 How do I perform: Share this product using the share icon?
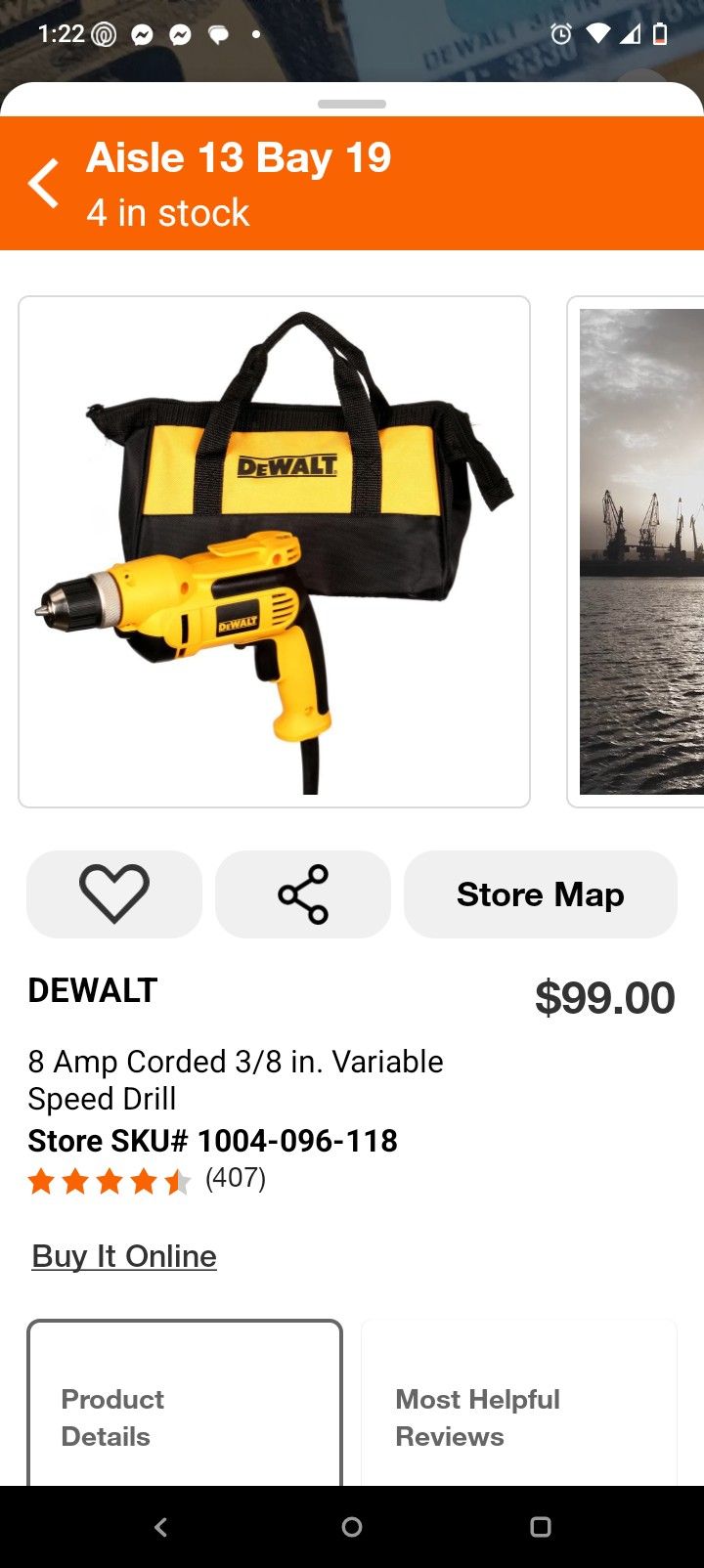click(x=302, y=893)
